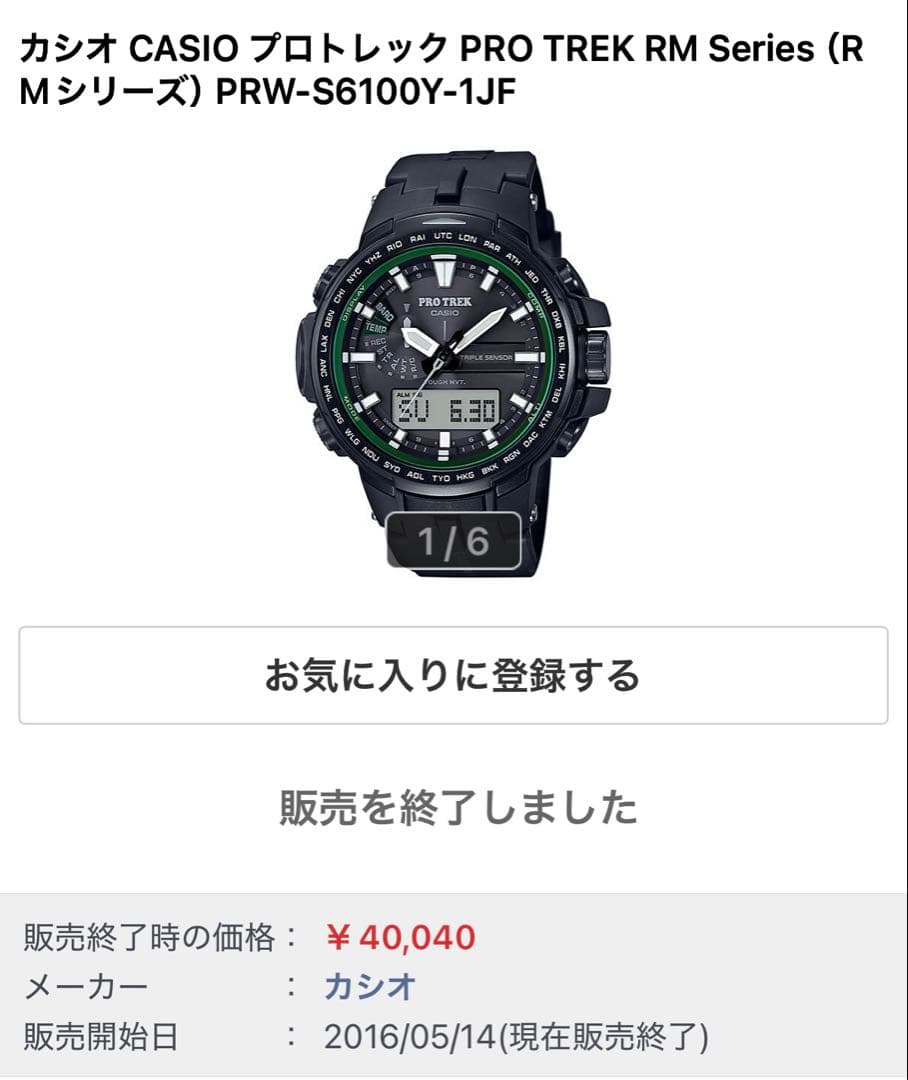Tap the favorite registration button text
The image size is (908, 1080).
(454, 676)
